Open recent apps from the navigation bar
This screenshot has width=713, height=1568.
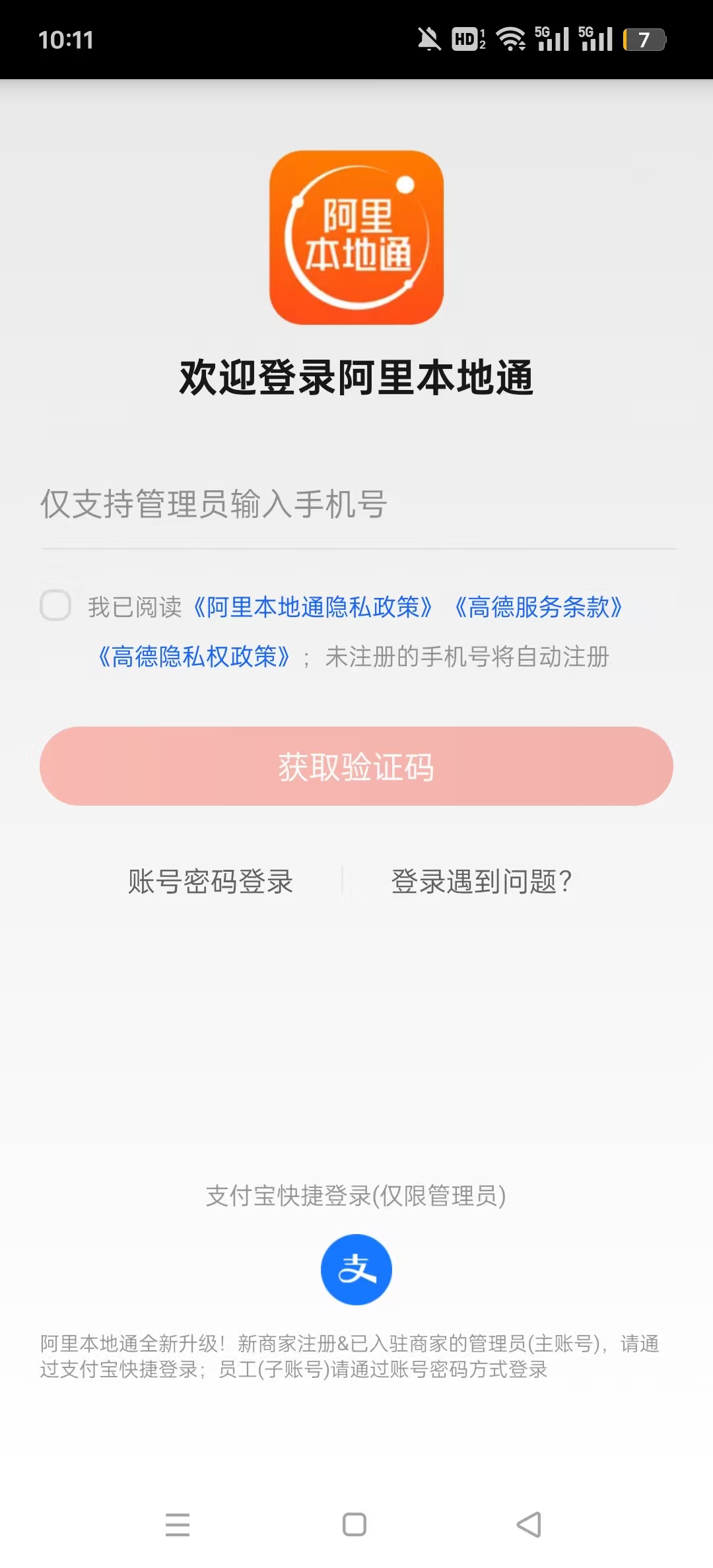tap(178, 1524)
